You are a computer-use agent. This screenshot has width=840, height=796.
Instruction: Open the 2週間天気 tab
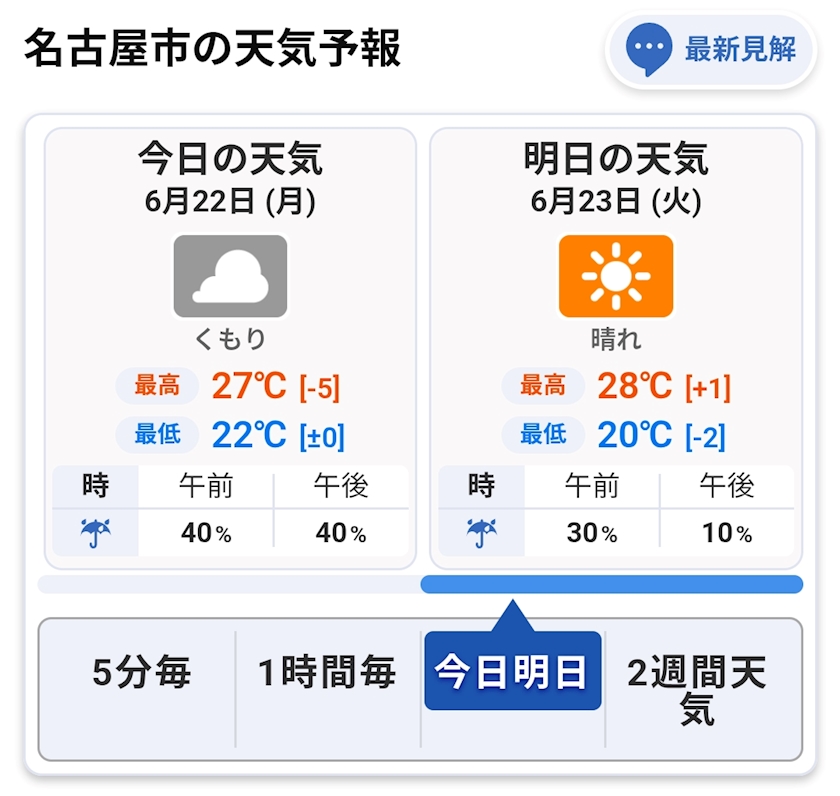697,690
